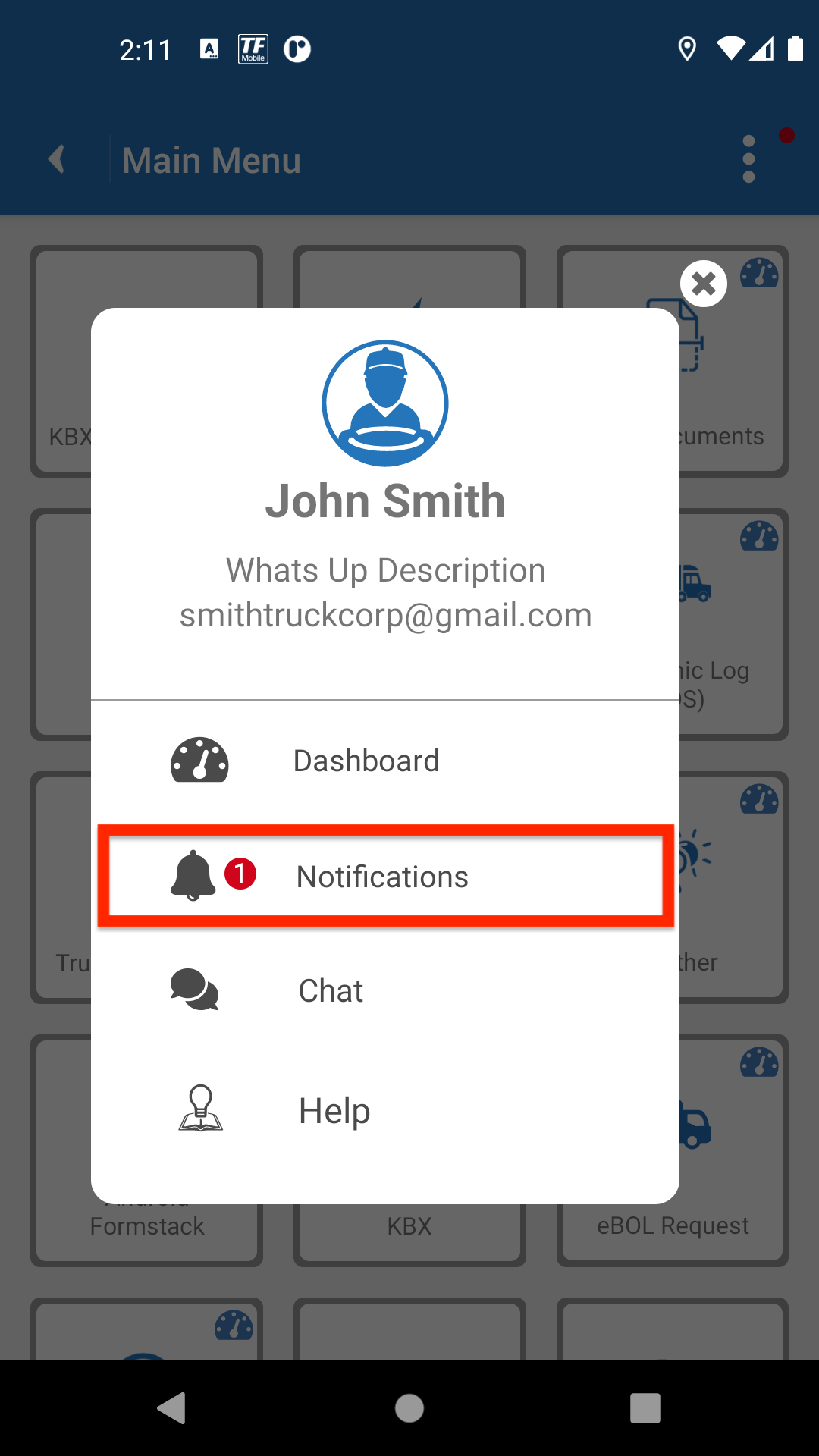Close the profile popup with the X

pyautogui.click(x=704, y=284)
